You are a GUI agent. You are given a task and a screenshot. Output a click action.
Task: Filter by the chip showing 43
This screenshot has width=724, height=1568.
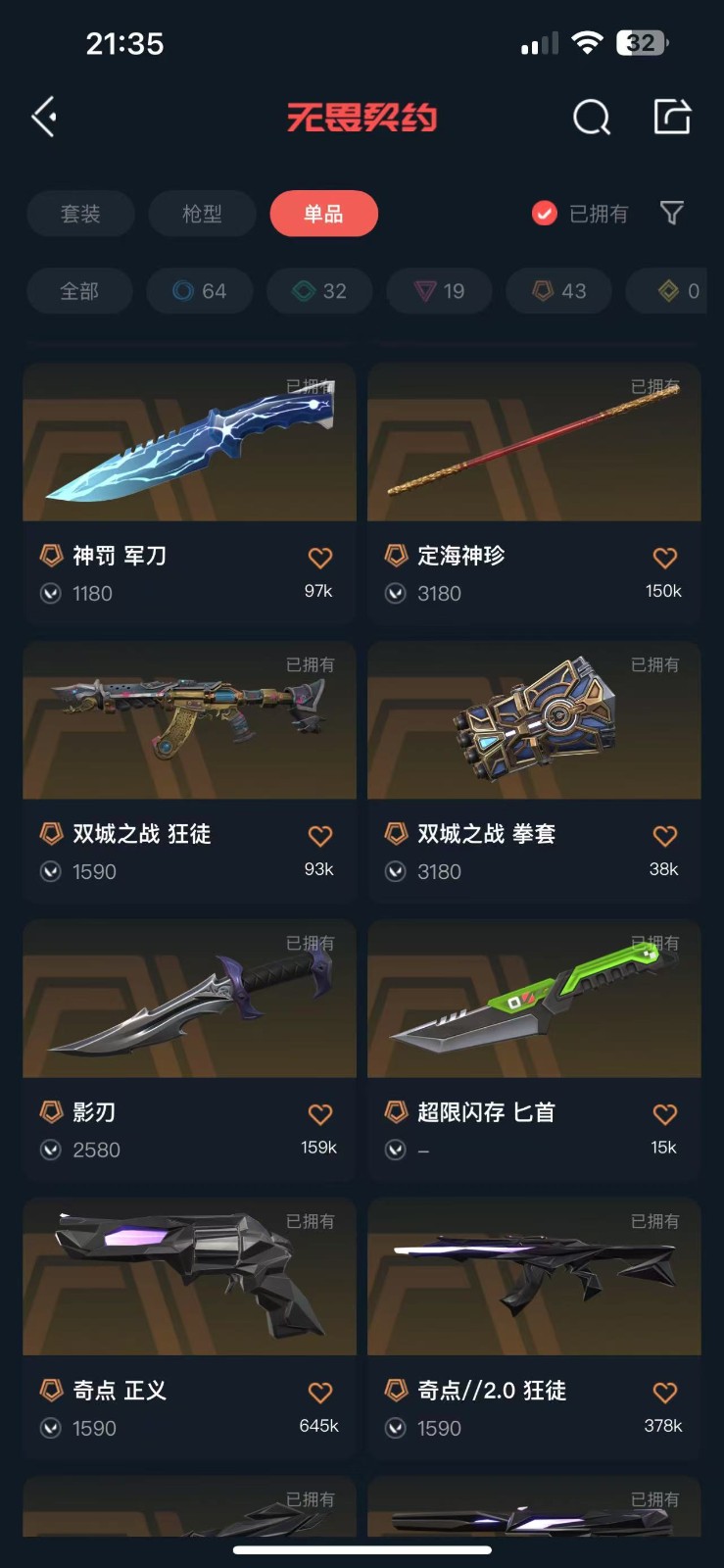pos(559,291)
